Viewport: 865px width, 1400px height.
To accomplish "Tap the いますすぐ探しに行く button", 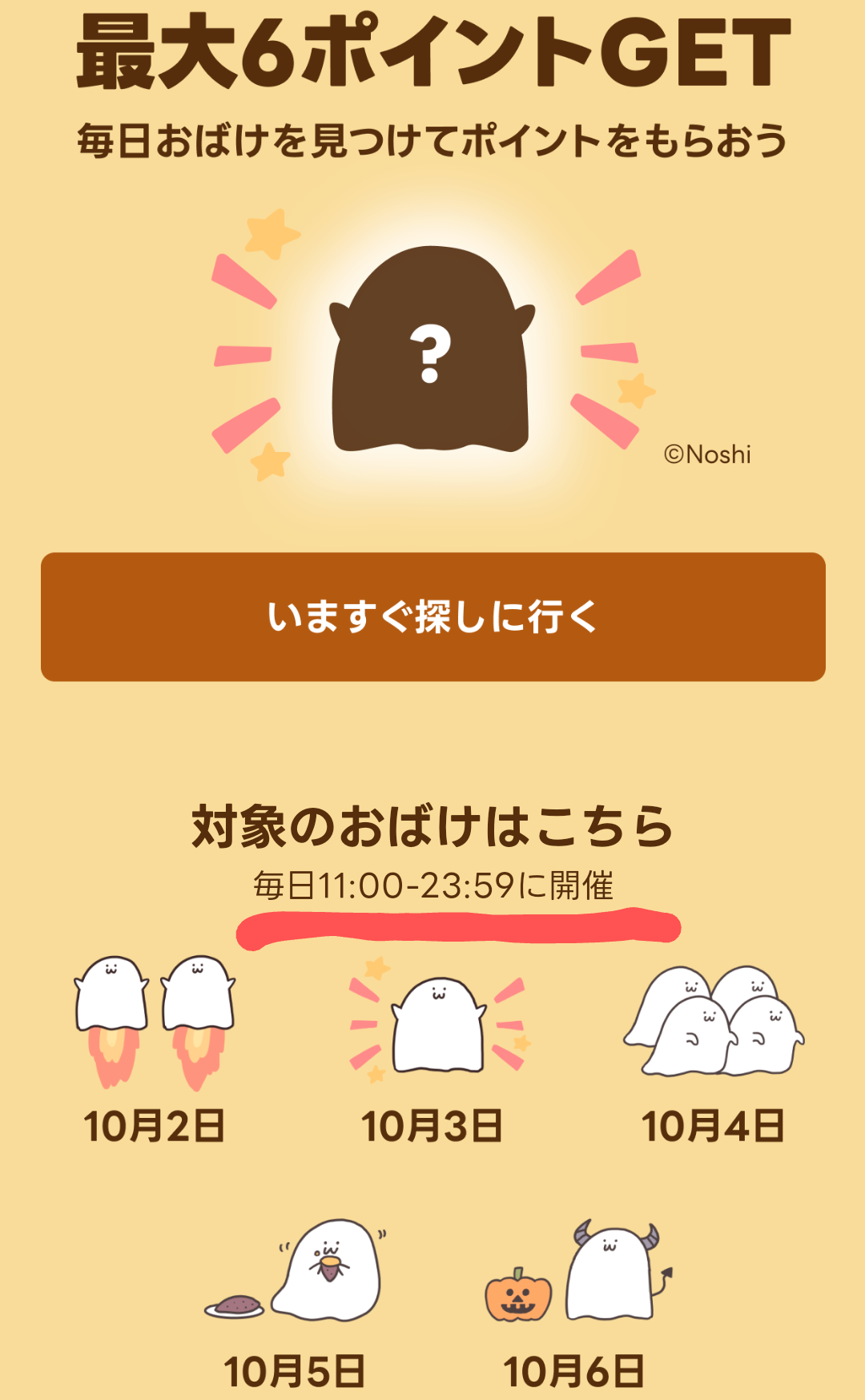I will click(x=432, y=617).
